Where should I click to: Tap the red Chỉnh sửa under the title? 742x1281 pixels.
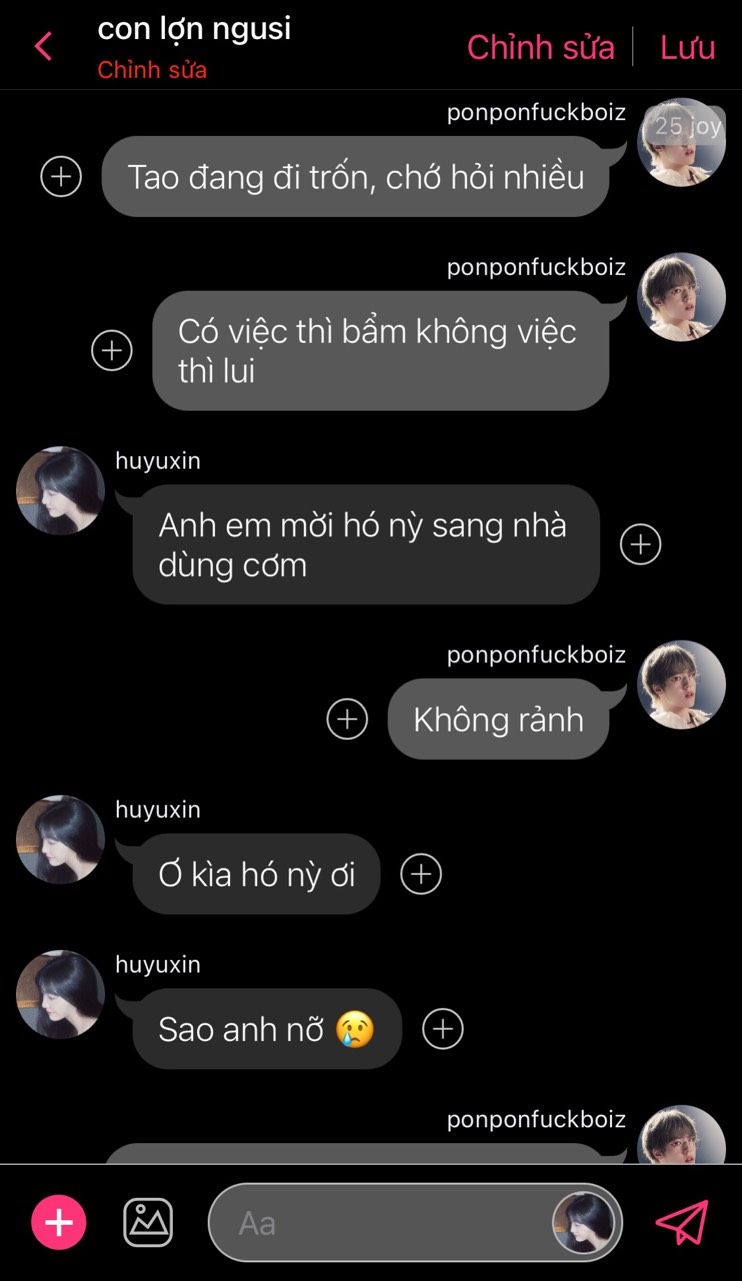pyautogui.click(x=152, y=71)
